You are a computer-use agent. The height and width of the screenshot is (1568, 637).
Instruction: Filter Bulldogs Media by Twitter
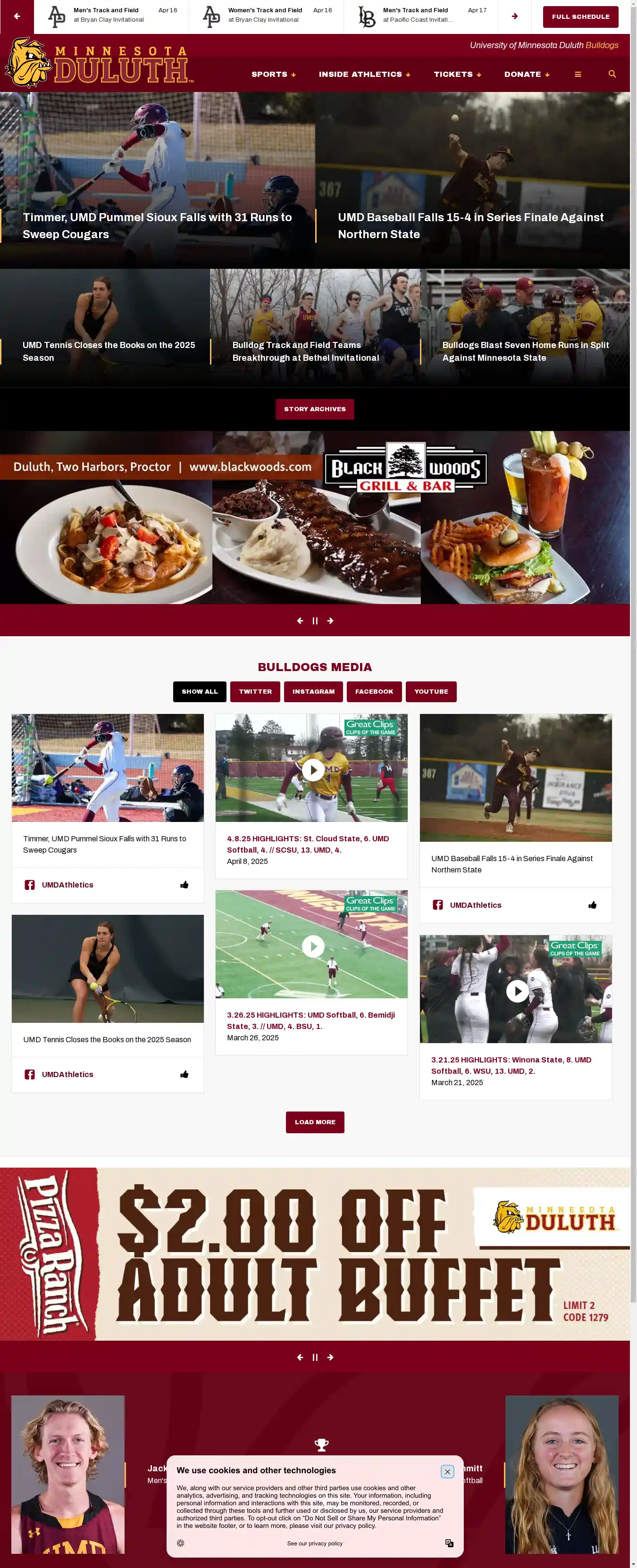255,691
